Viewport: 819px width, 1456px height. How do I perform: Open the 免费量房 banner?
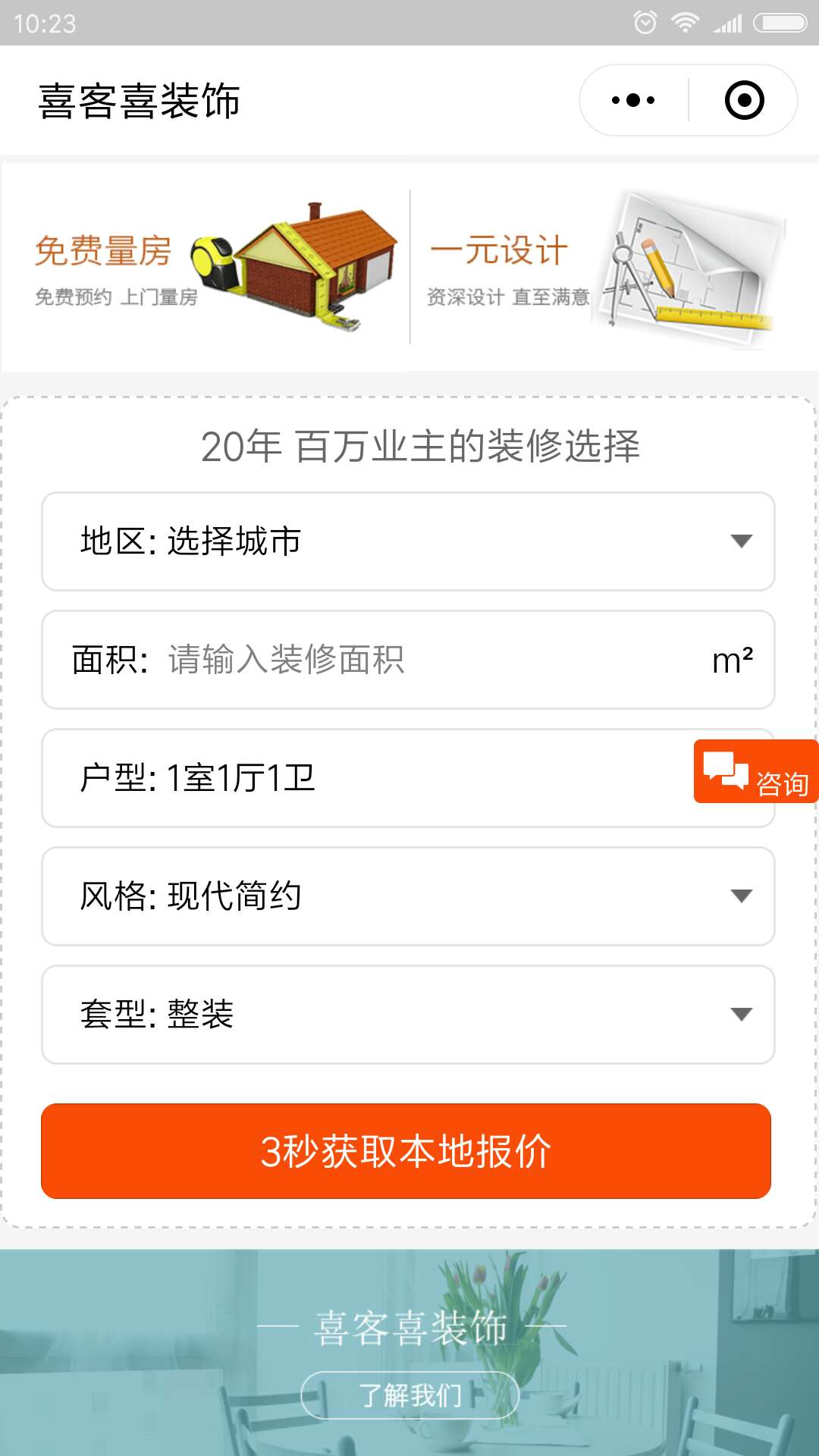pyautogui.click(x=206, y=267)
